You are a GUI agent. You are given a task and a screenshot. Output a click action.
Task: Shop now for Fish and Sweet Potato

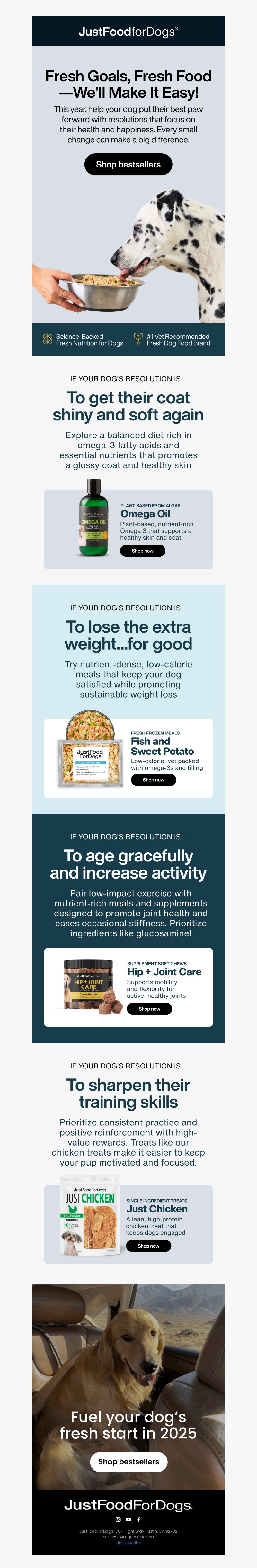(153, 780)
